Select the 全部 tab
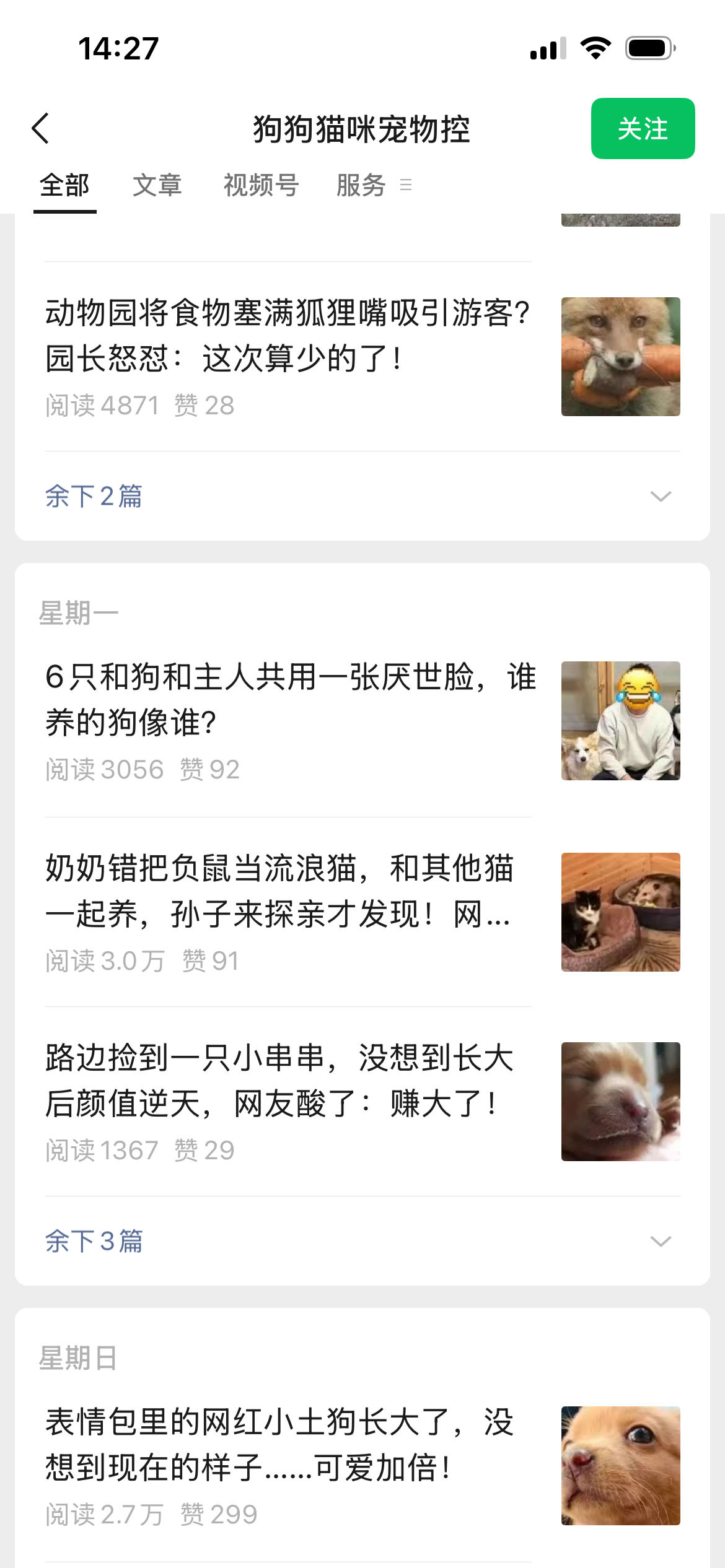Image resolution: width=725 pixels, height=1568 pixels. click(64, 185)
